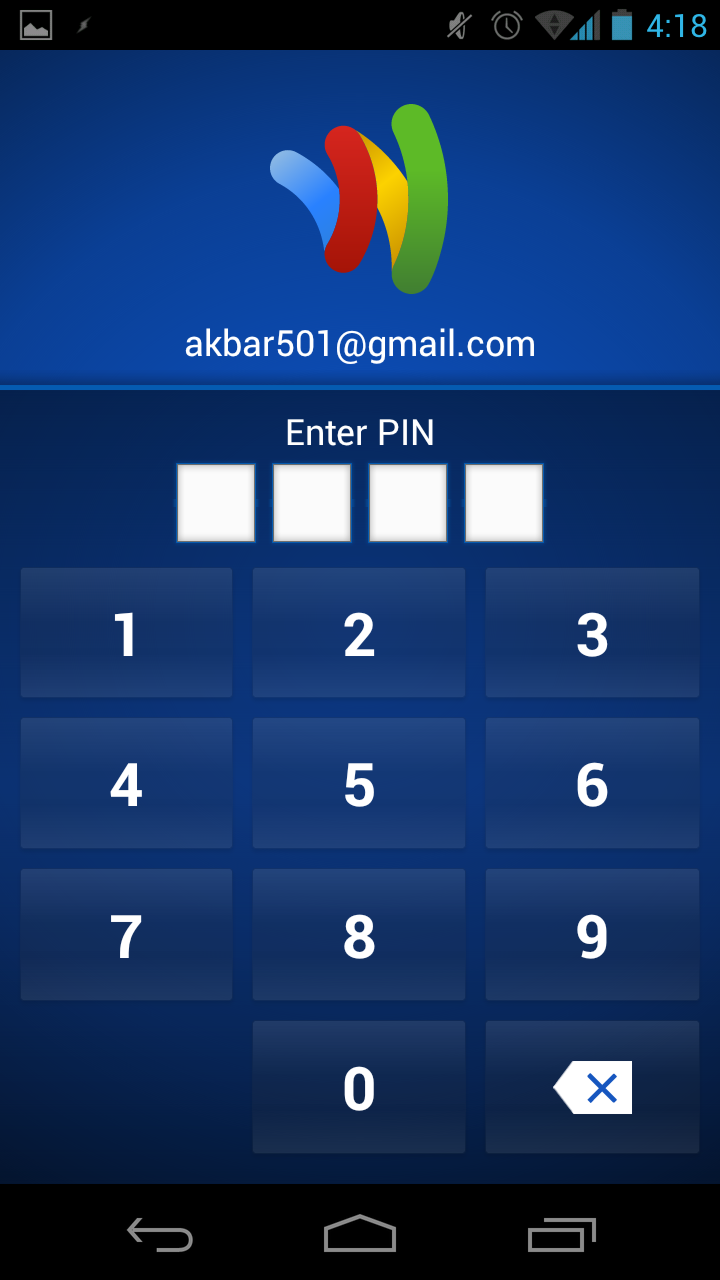Tap the number 2 key
This screenshot has height=1280, width=720.
(359, 633)
